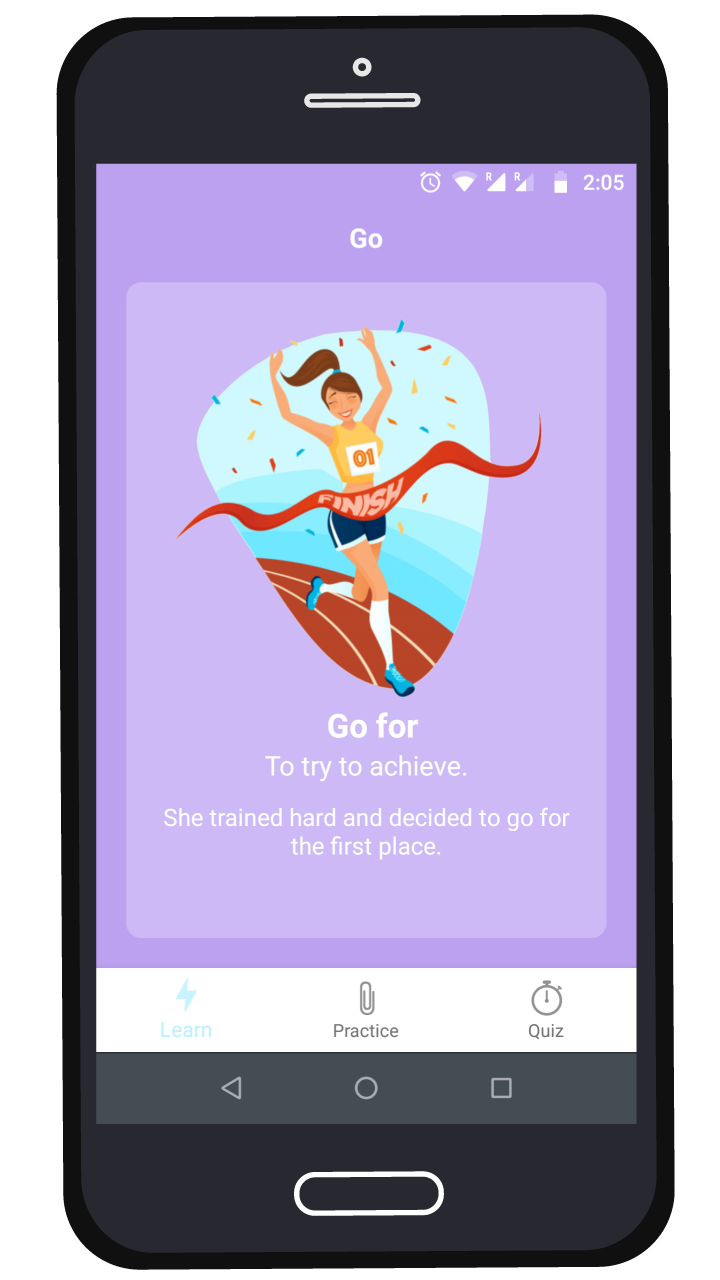Tap the Android back button
720x1280 pixels.
point(231,1088)
